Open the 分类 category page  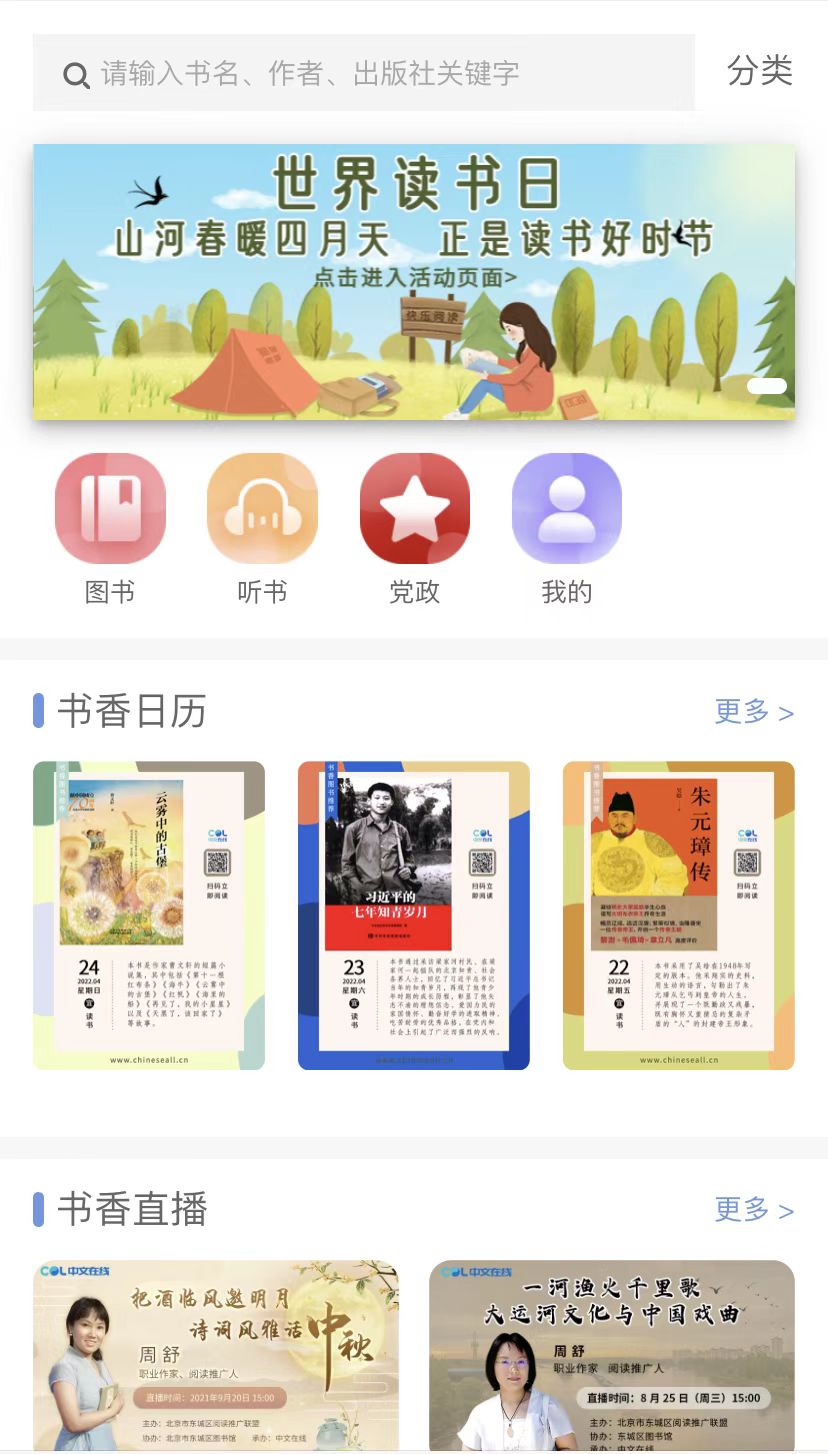point(759,71)
